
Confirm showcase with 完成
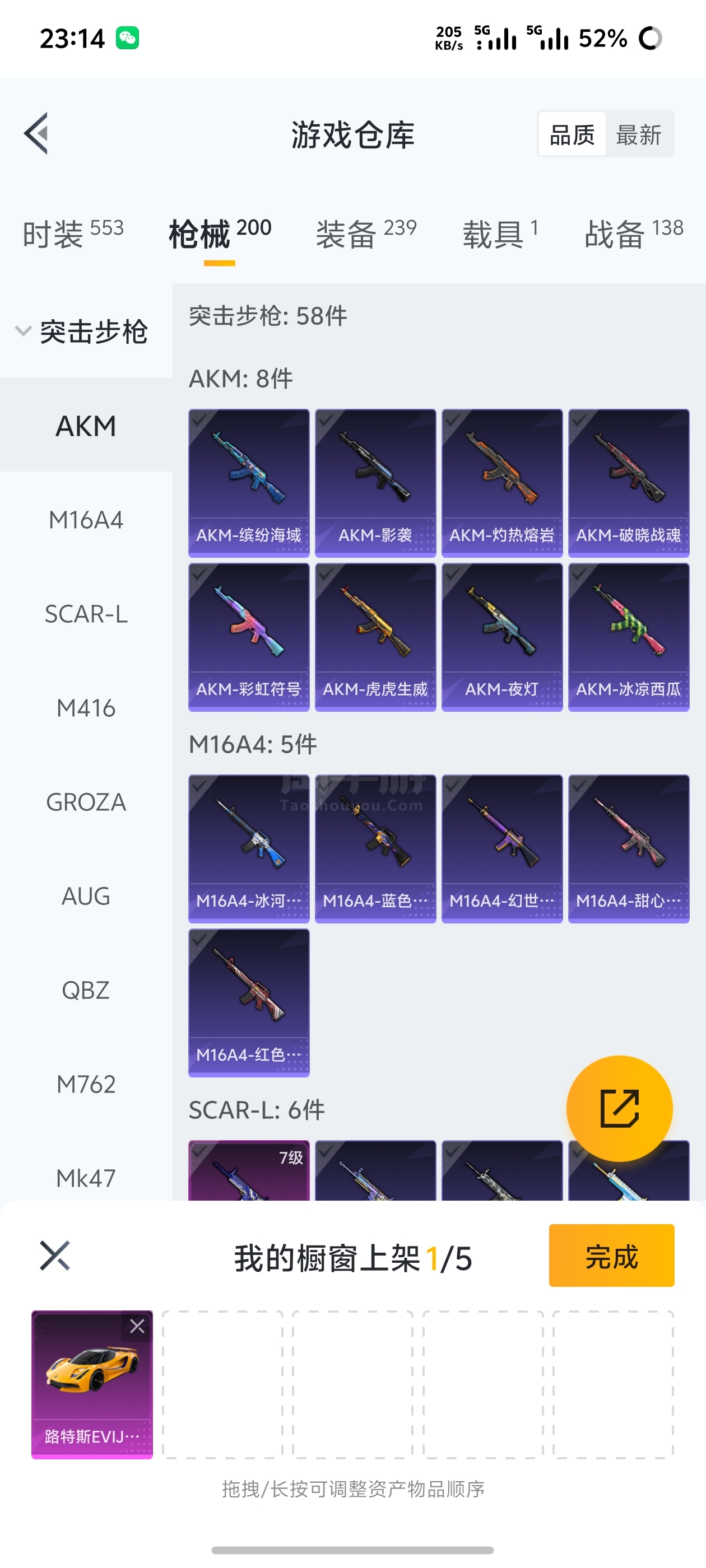(x=611, y=1255)
